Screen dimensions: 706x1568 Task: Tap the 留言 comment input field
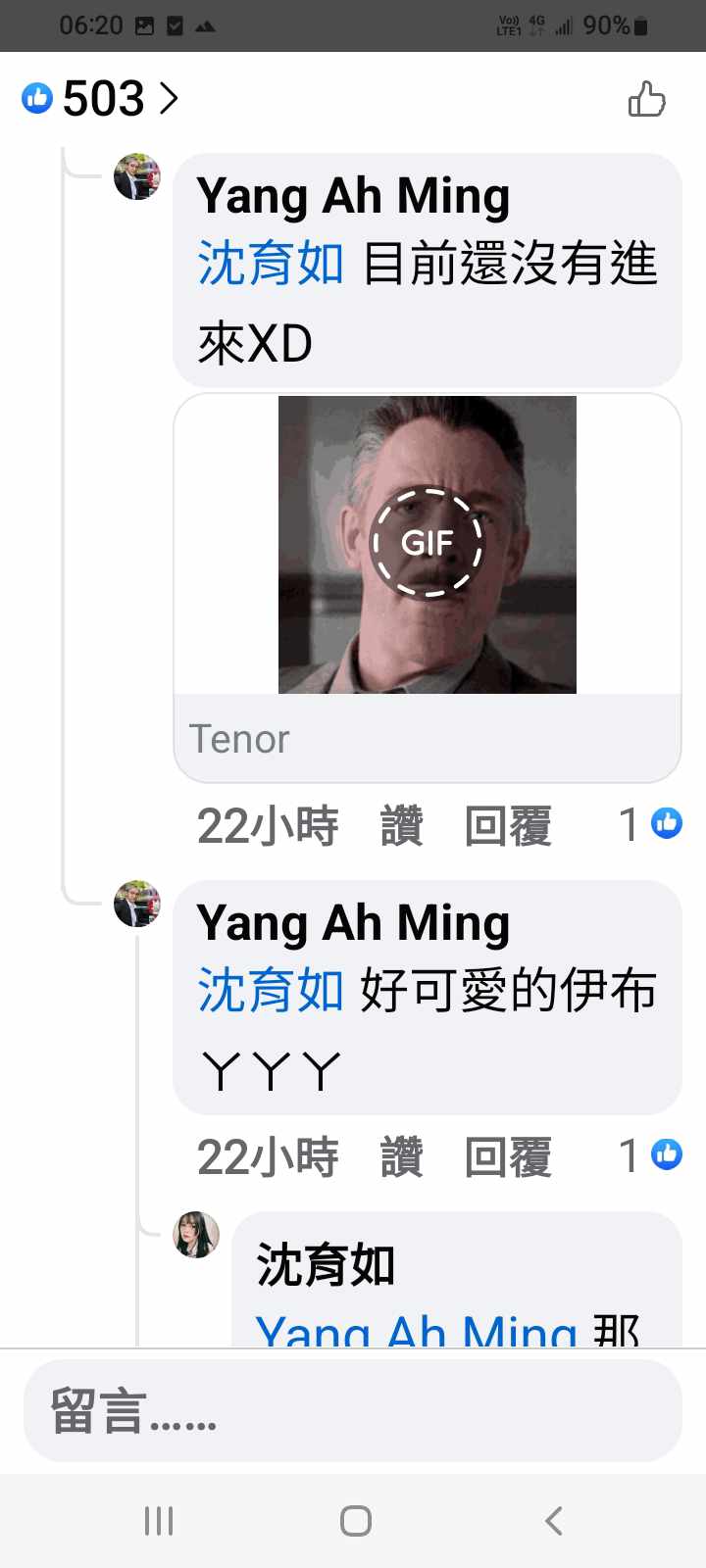[353, 1411]
